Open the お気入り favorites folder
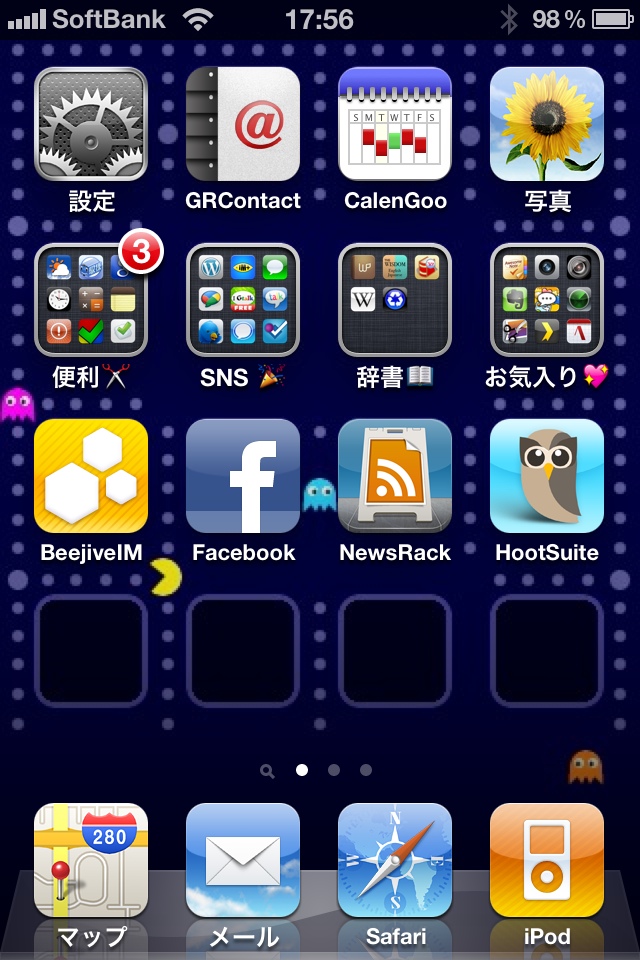The height and width of the screenshot is (960, 640). 547,300
